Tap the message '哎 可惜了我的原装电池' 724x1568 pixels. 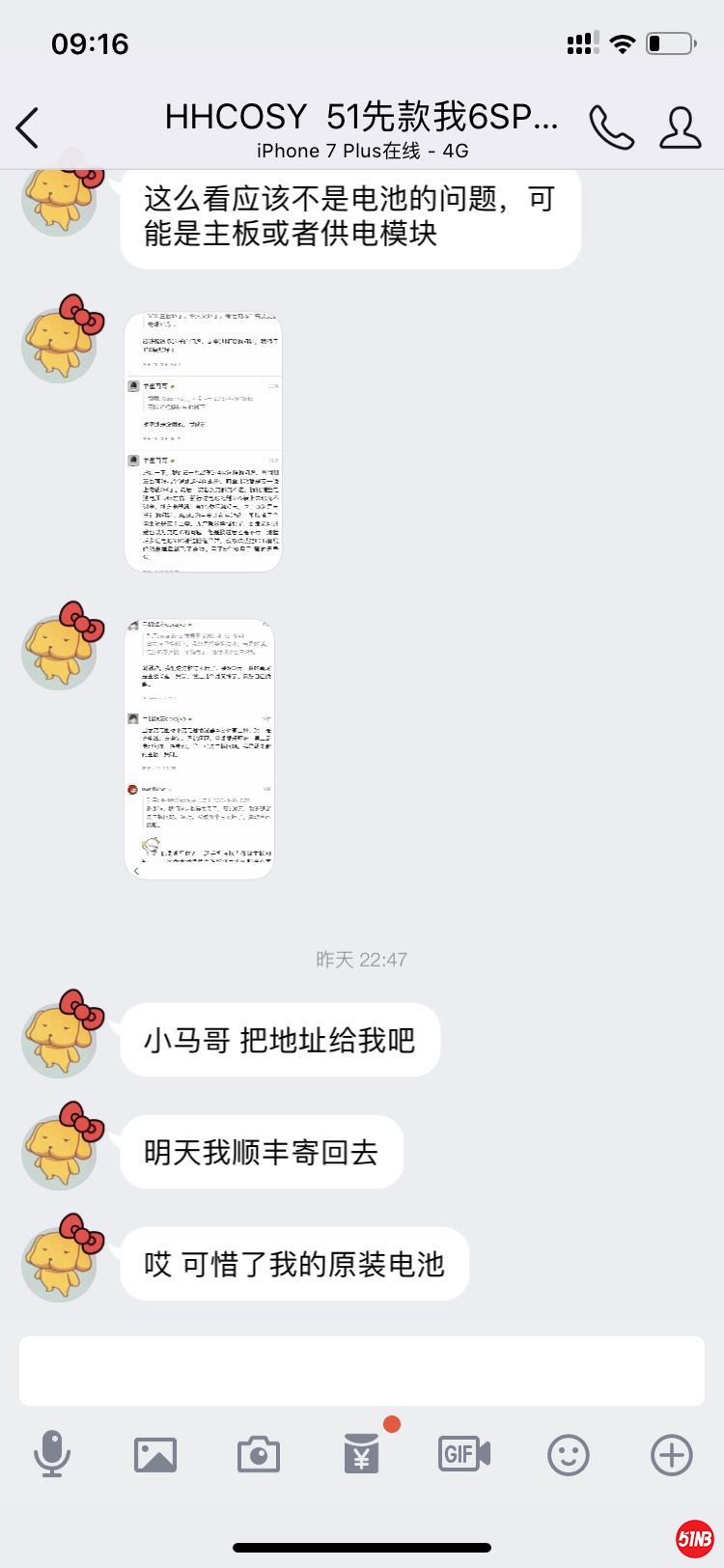(292, 1263)
